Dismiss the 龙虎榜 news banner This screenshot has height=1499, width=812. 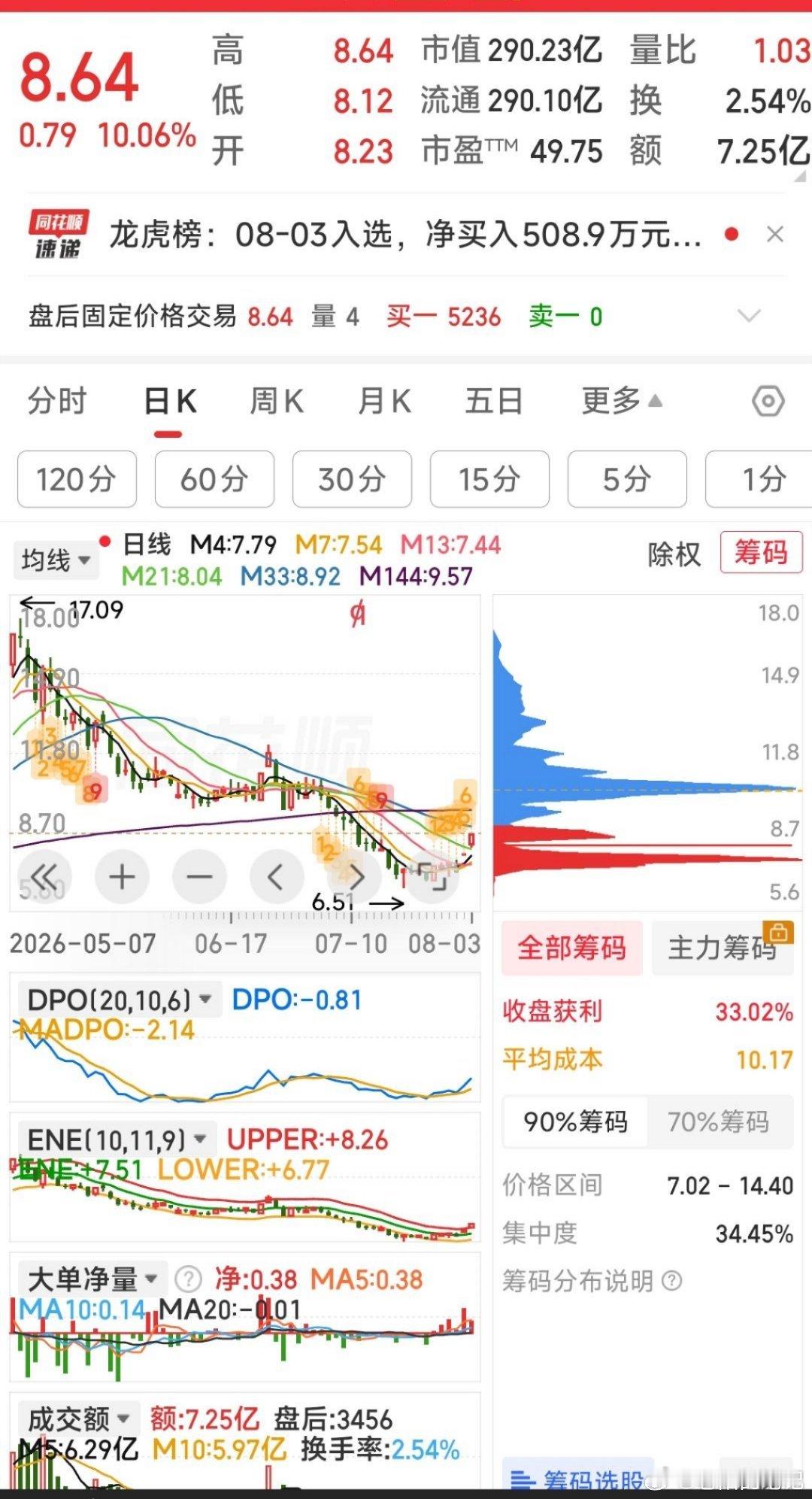pyautogui.click(x=774, y=235)
